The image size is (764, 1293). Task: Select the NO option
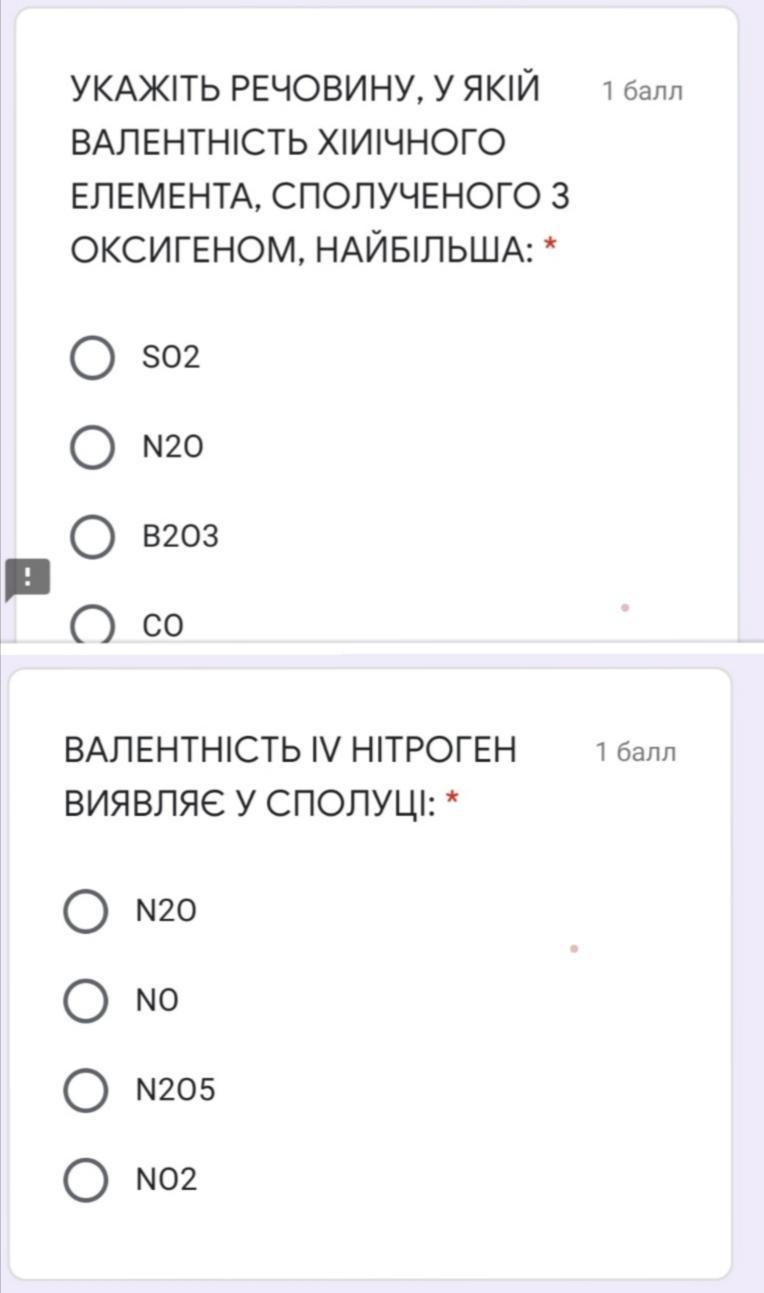(86, 1000)
